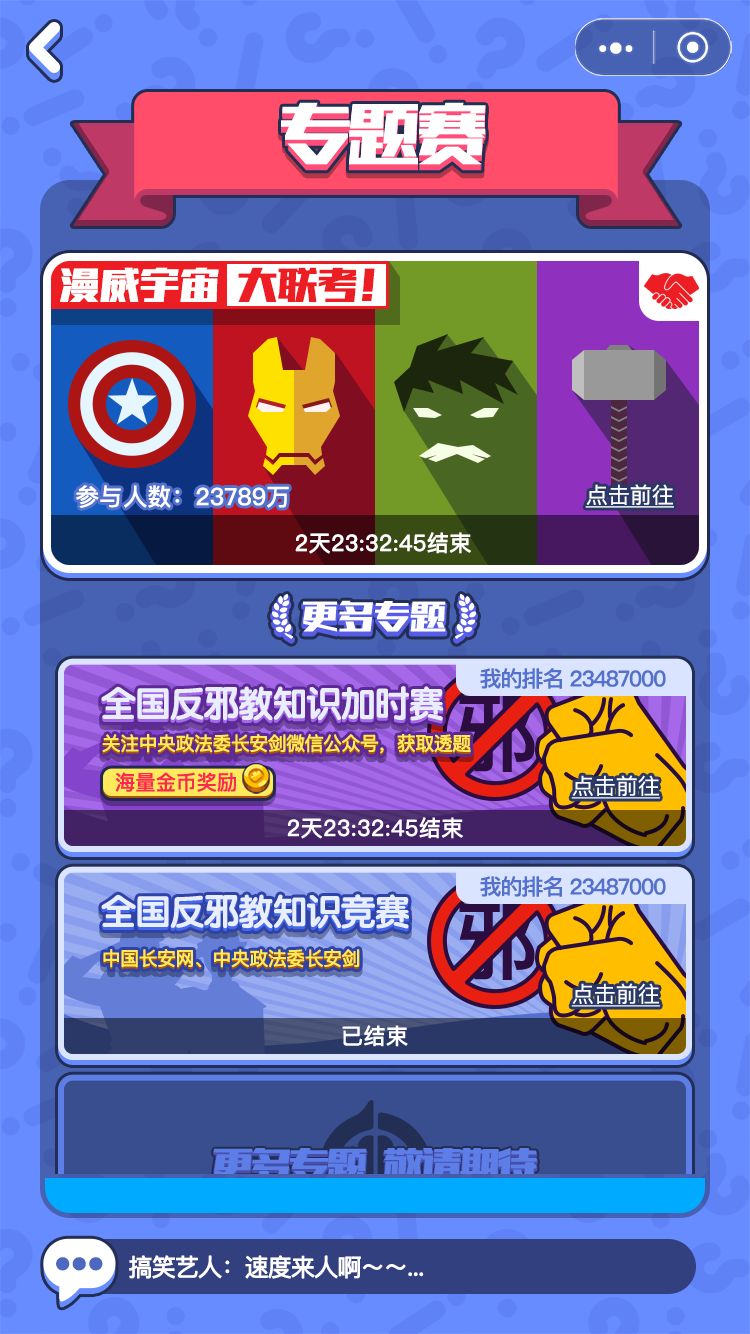Open the 全国反邪教知识加时赛 card
Image resolution: width=750 pixels, height=1334 pixels.
375,755
